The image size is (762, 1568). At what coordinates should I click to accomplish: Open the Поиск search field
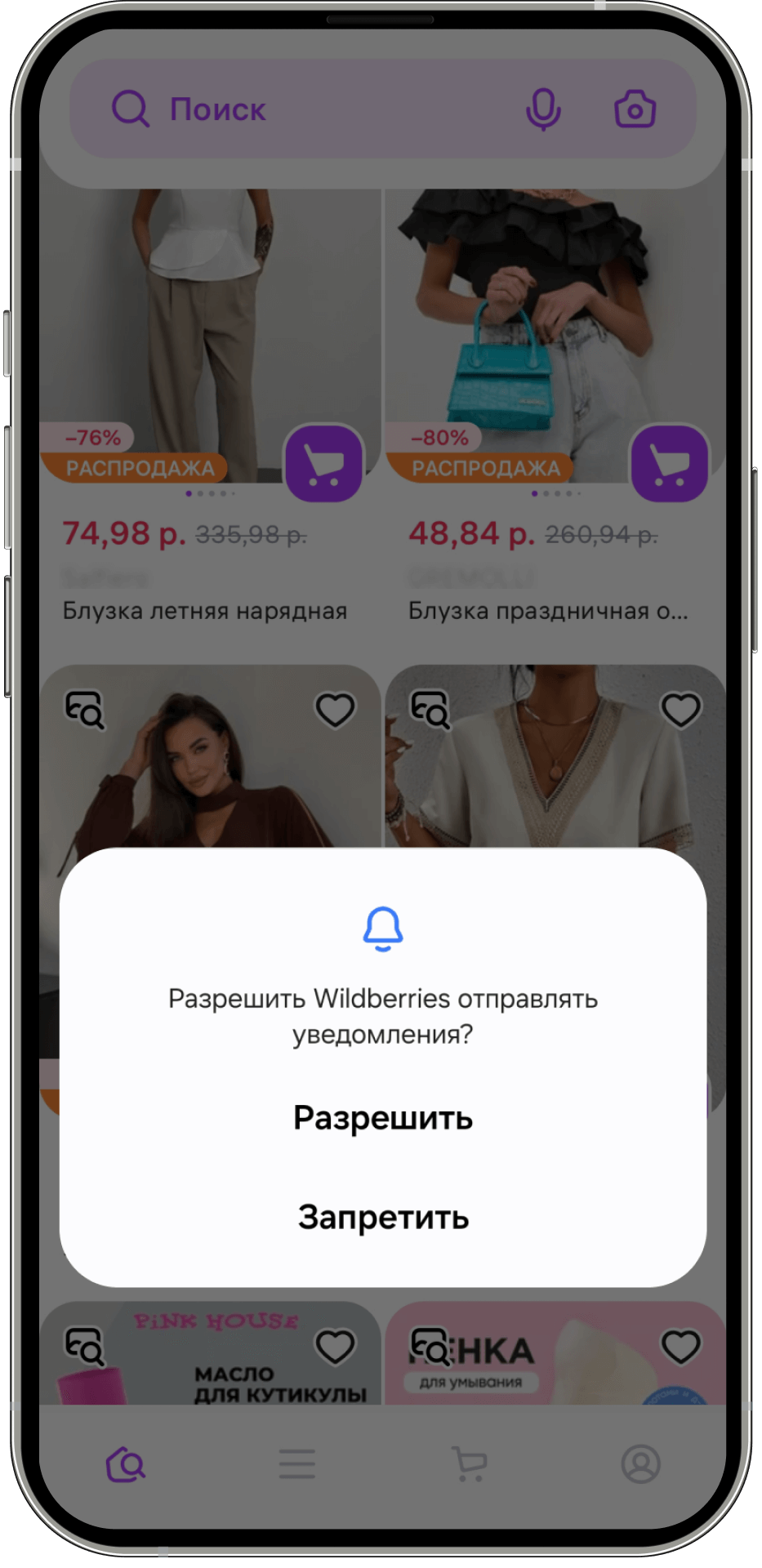point(310,109)
